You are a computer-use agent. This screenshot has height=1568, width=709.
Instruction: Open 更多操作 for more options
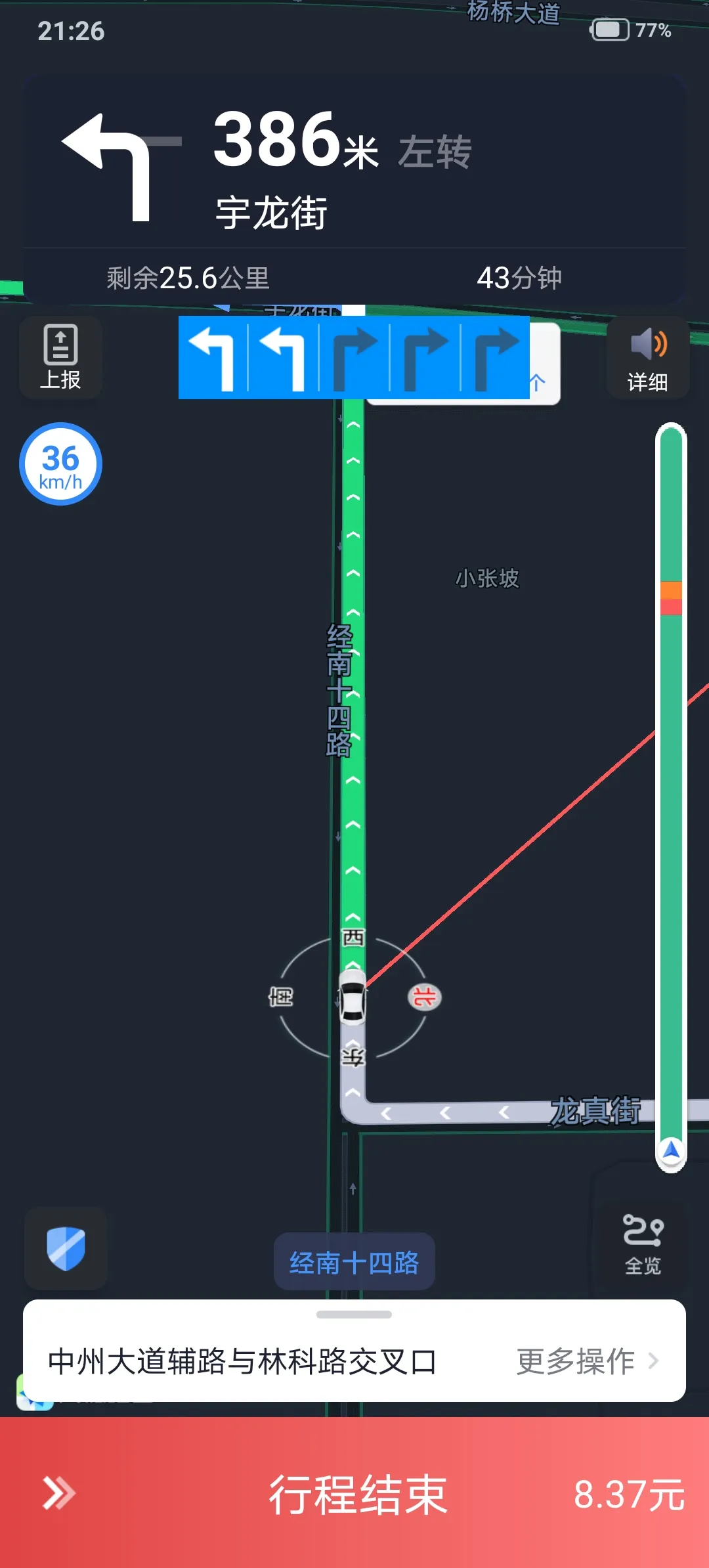click(x=587, y=1361)
